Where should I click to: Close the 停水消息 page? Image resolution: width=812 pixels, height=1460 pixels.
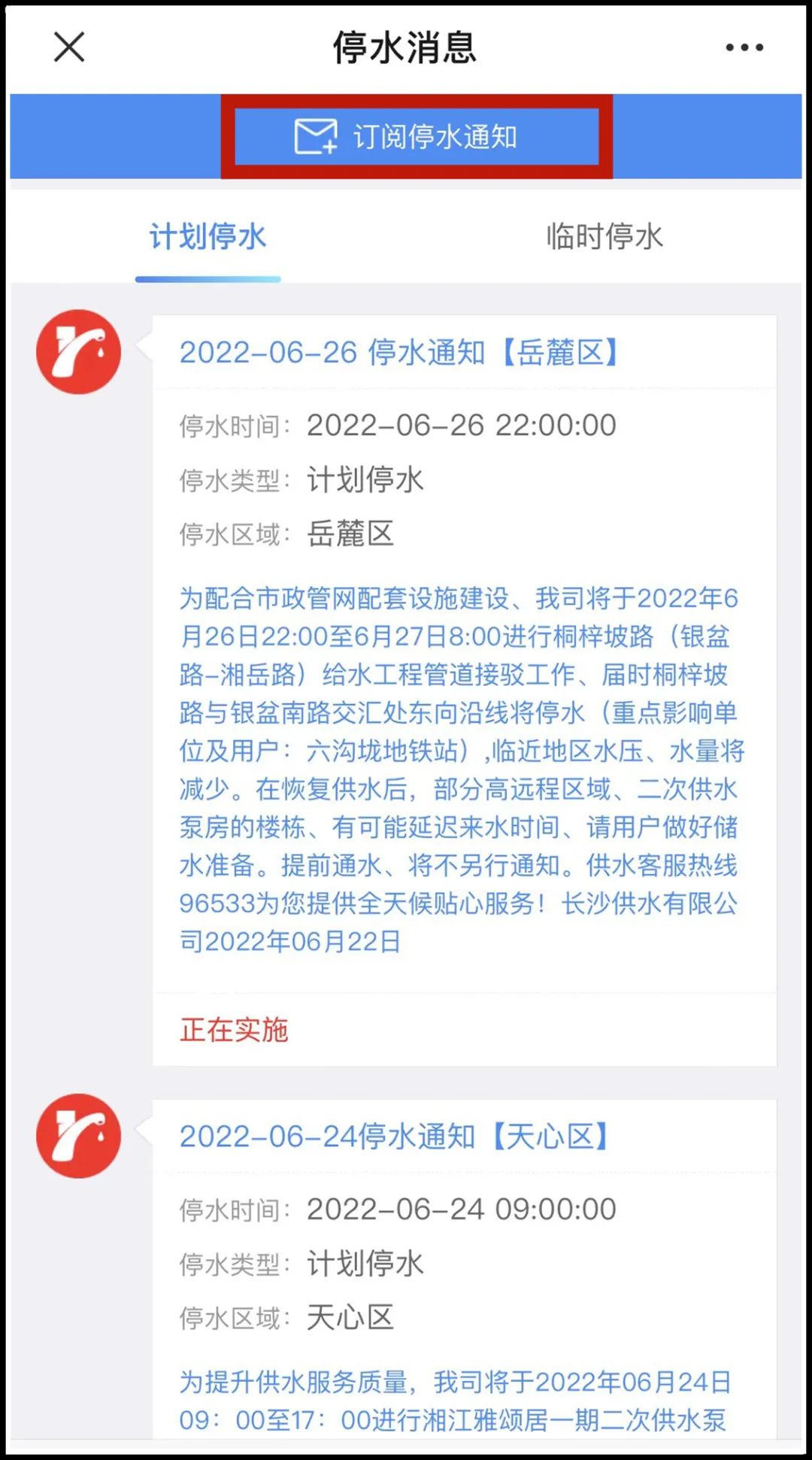click(x=69, y=47)
